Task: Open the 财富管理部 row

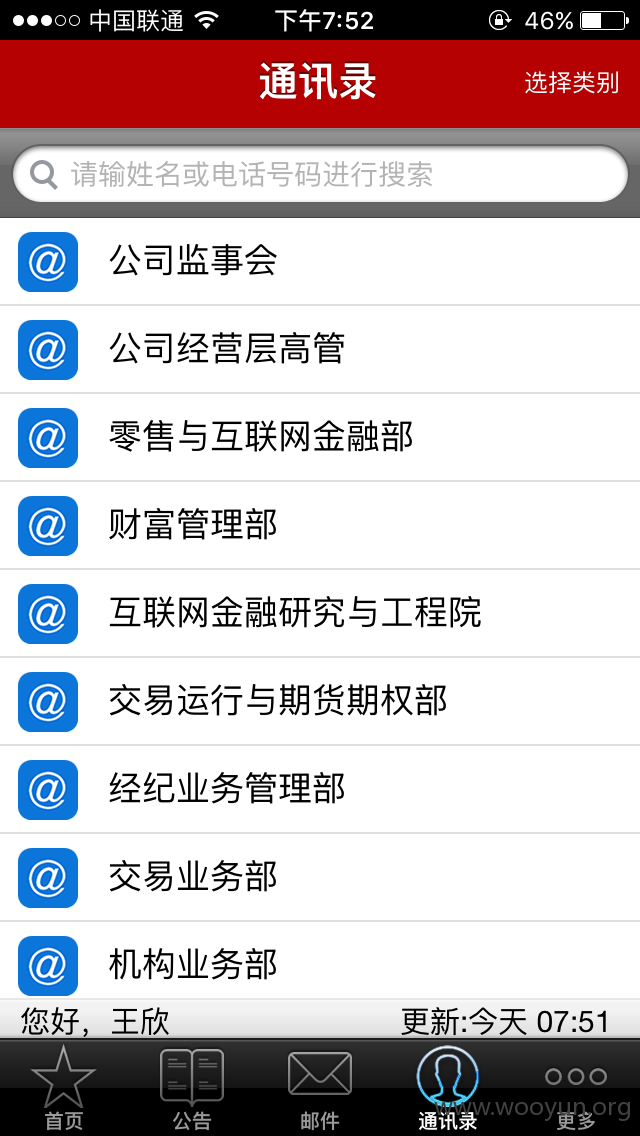Action: click(x=320, y=525)
